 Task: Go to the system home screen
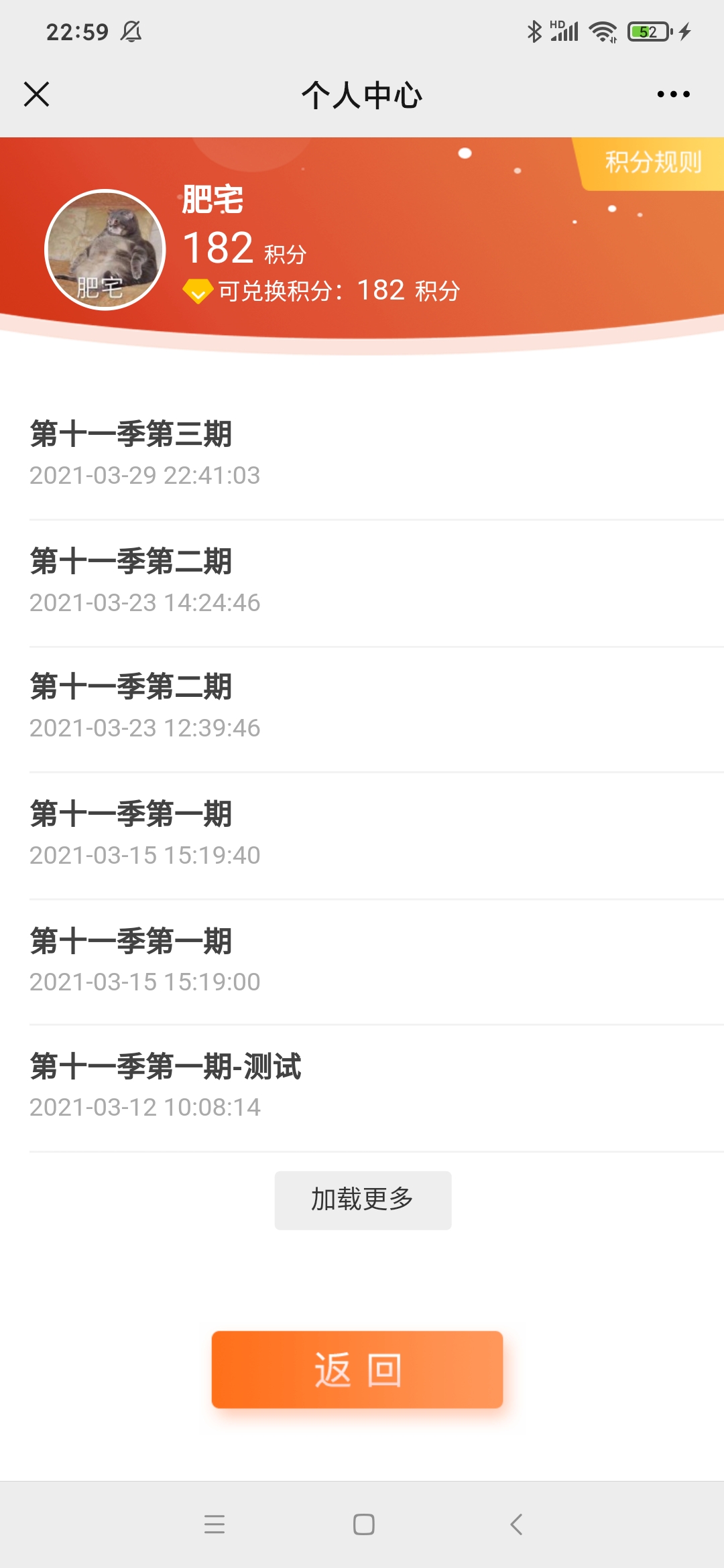[363, 1524]
